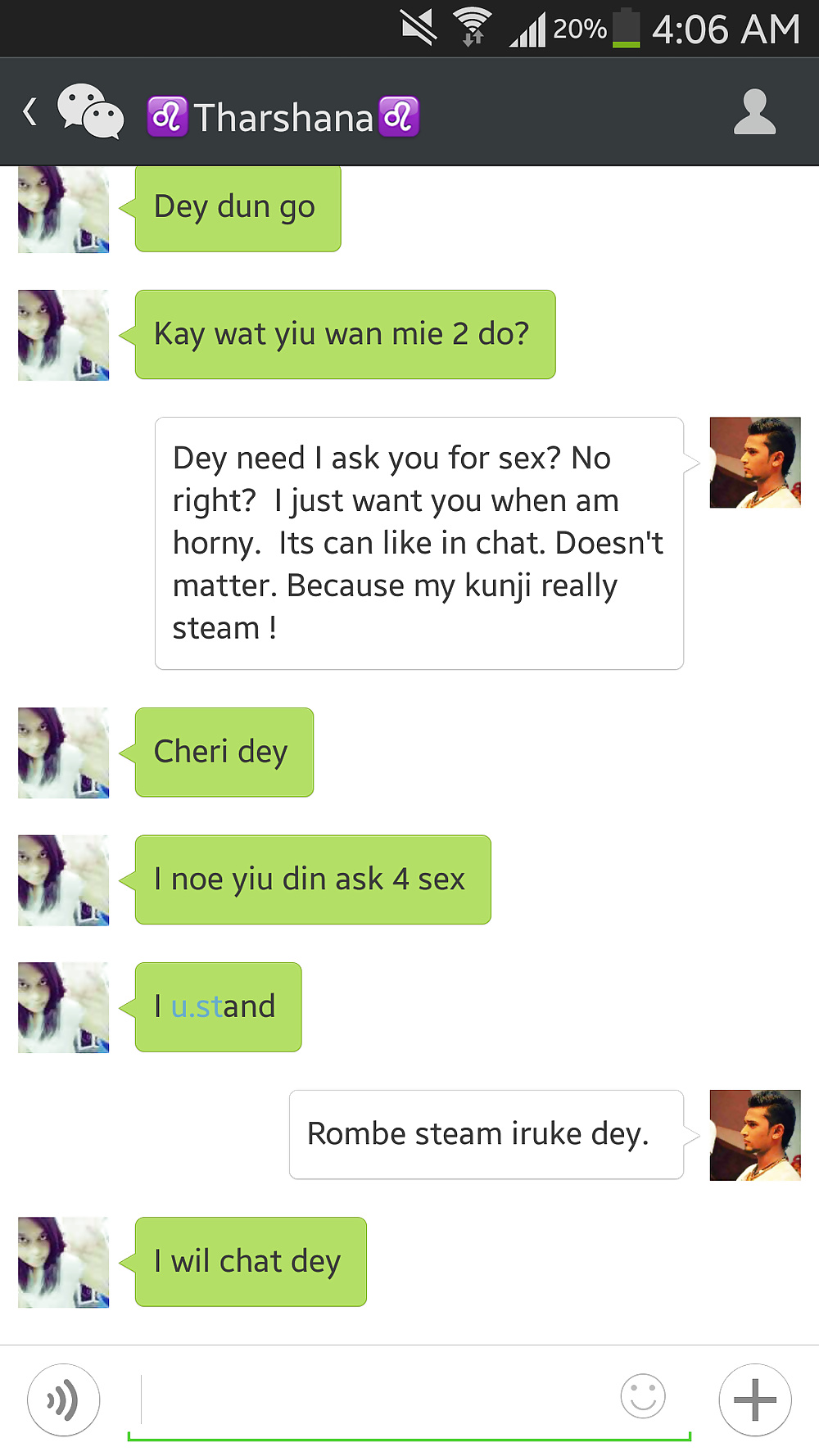Open Tharshana's avatar beside 'Cheri dey'
819x1456 pixels.
tap(63, 753)
